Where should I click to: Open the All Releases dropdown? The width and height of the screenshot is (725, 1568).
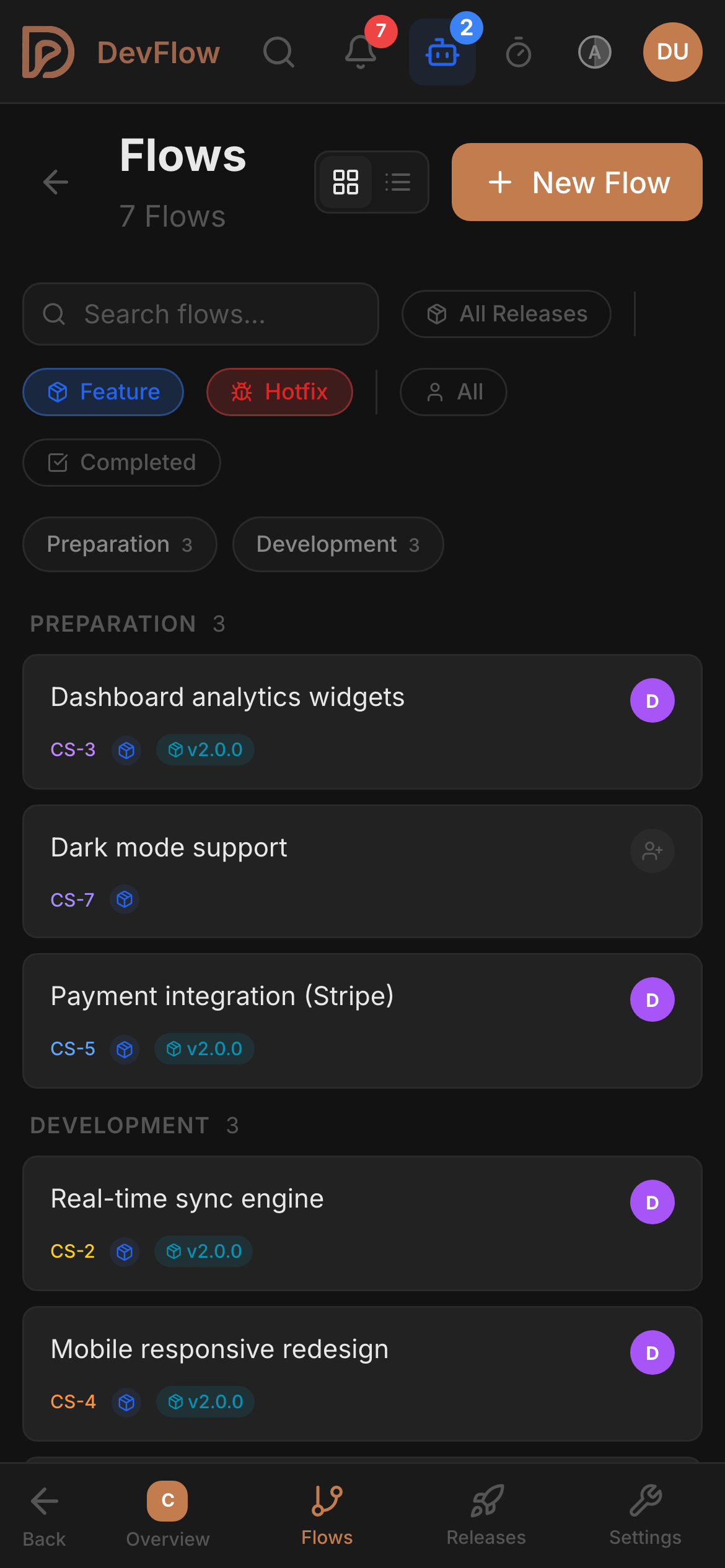[x=506, y=314]
